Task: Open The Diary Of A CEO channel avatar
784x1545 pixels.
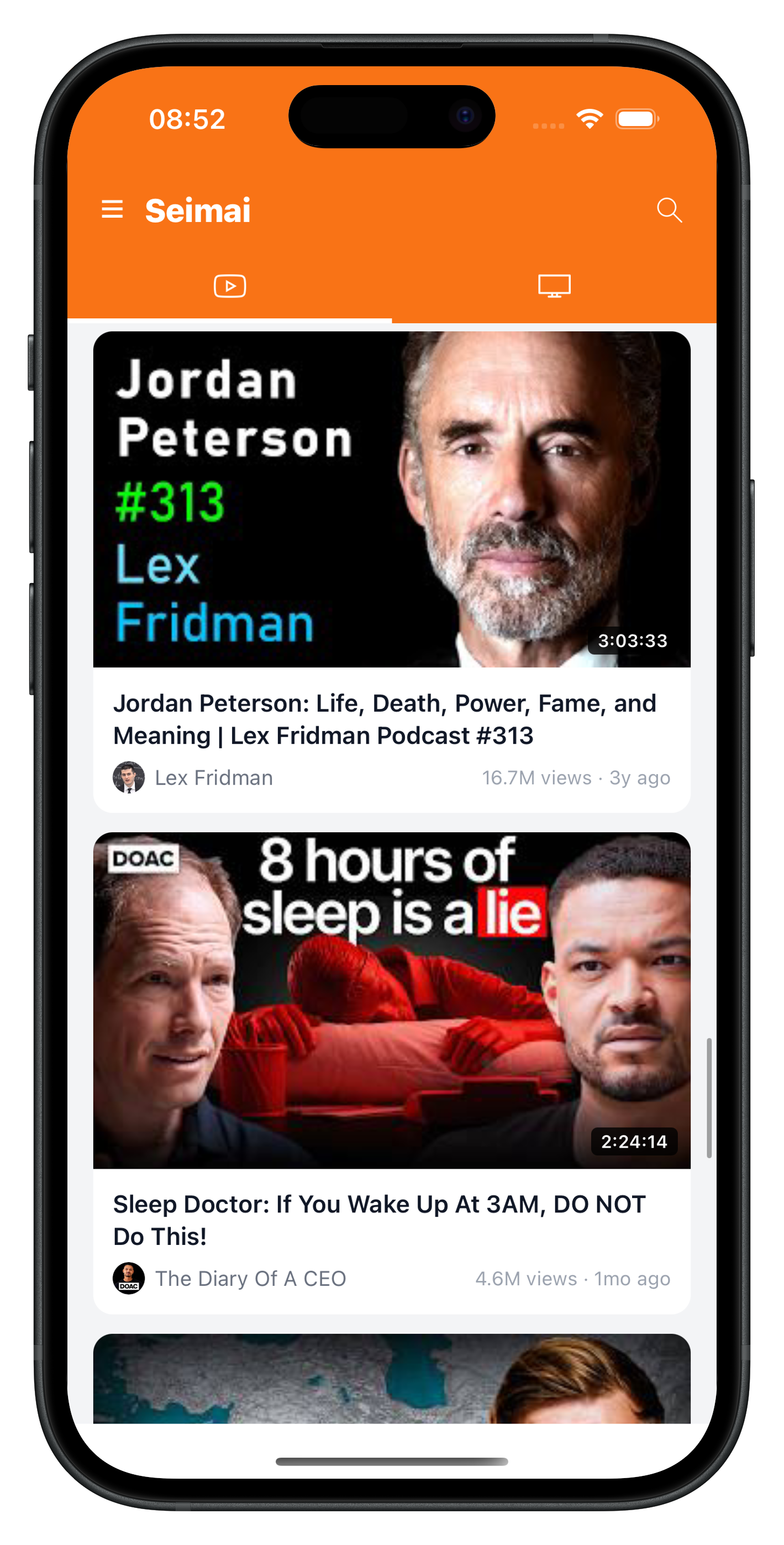Action: point(129,1278)
